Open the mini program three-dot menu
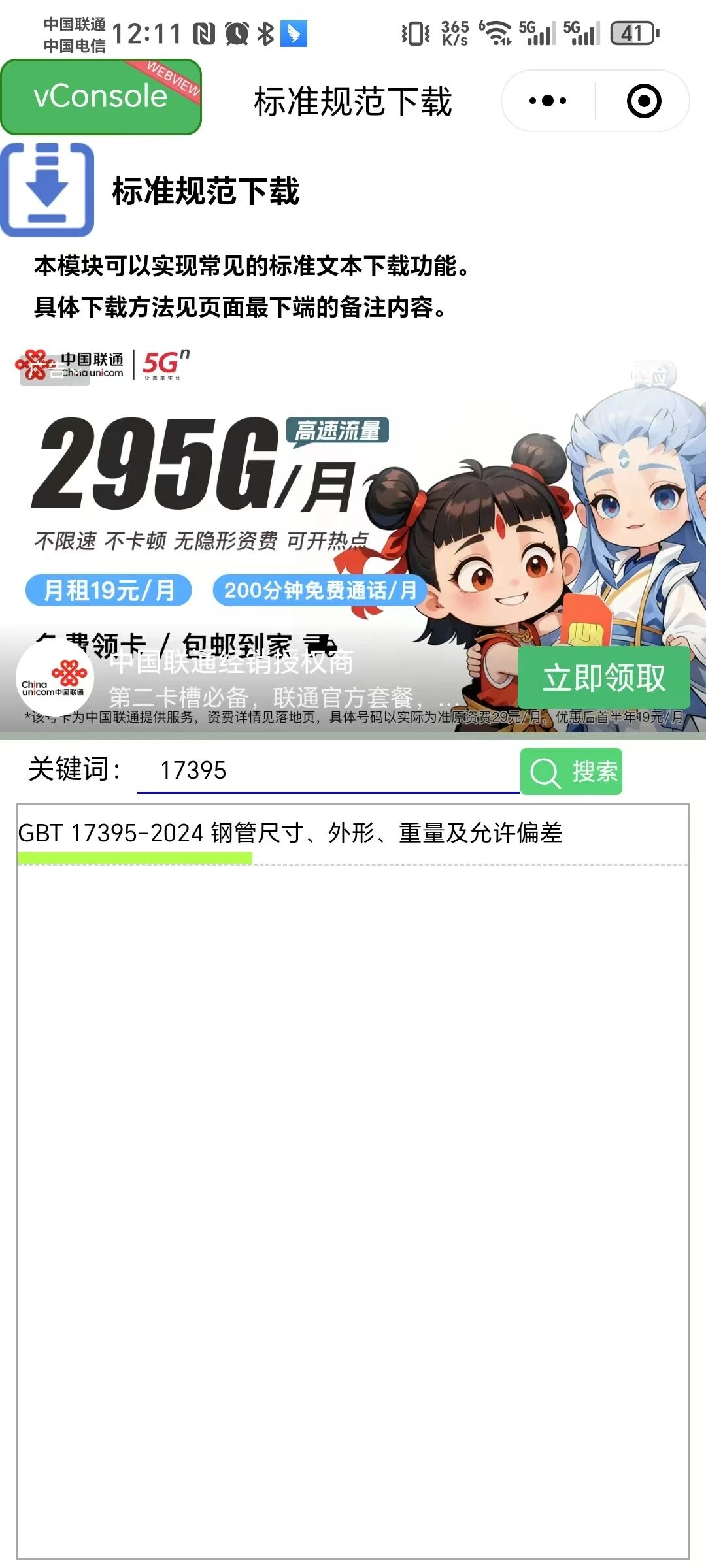This screenshot has height=1568, width=706. point(548,101)
